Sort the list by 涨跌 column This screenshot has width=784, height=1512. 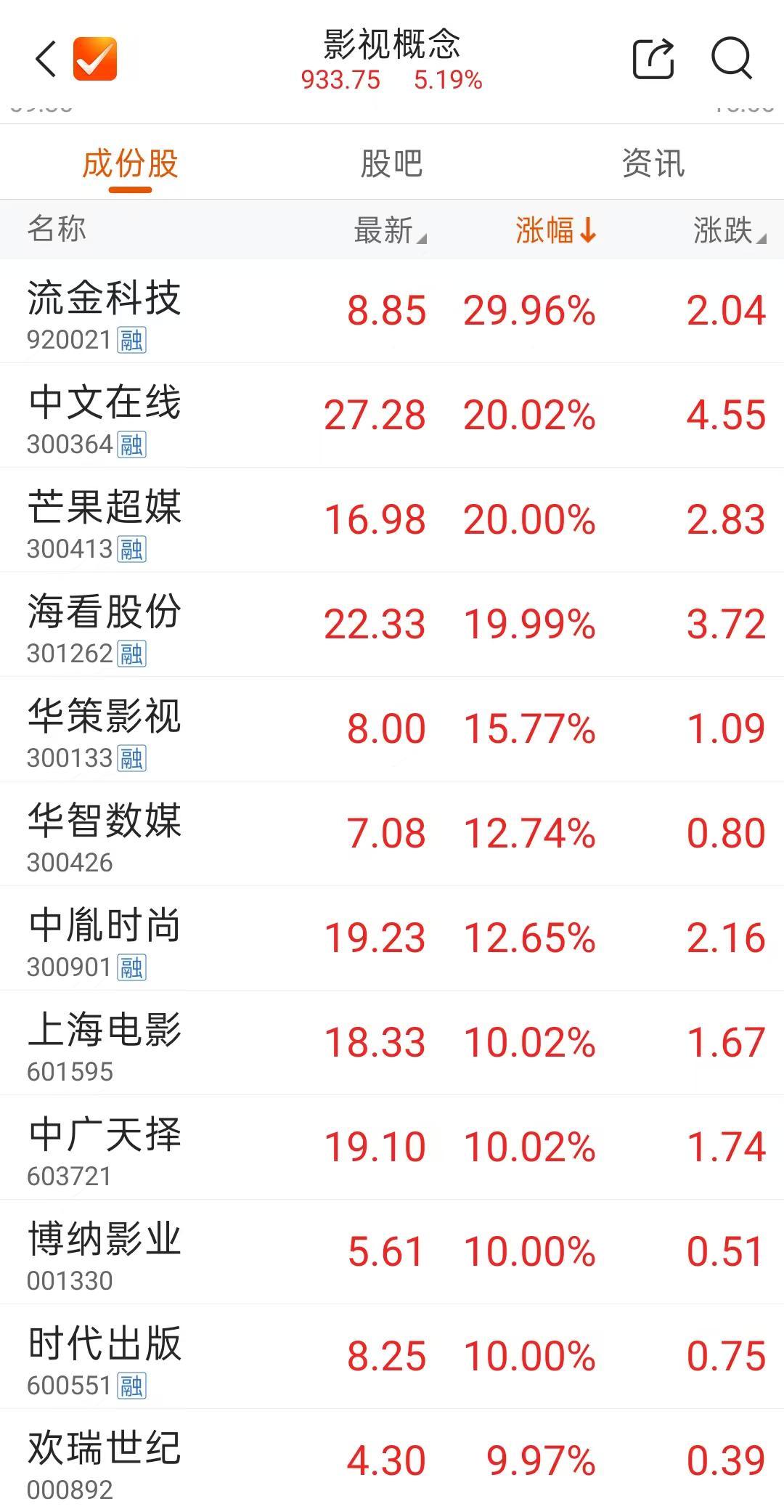(730, 230)
